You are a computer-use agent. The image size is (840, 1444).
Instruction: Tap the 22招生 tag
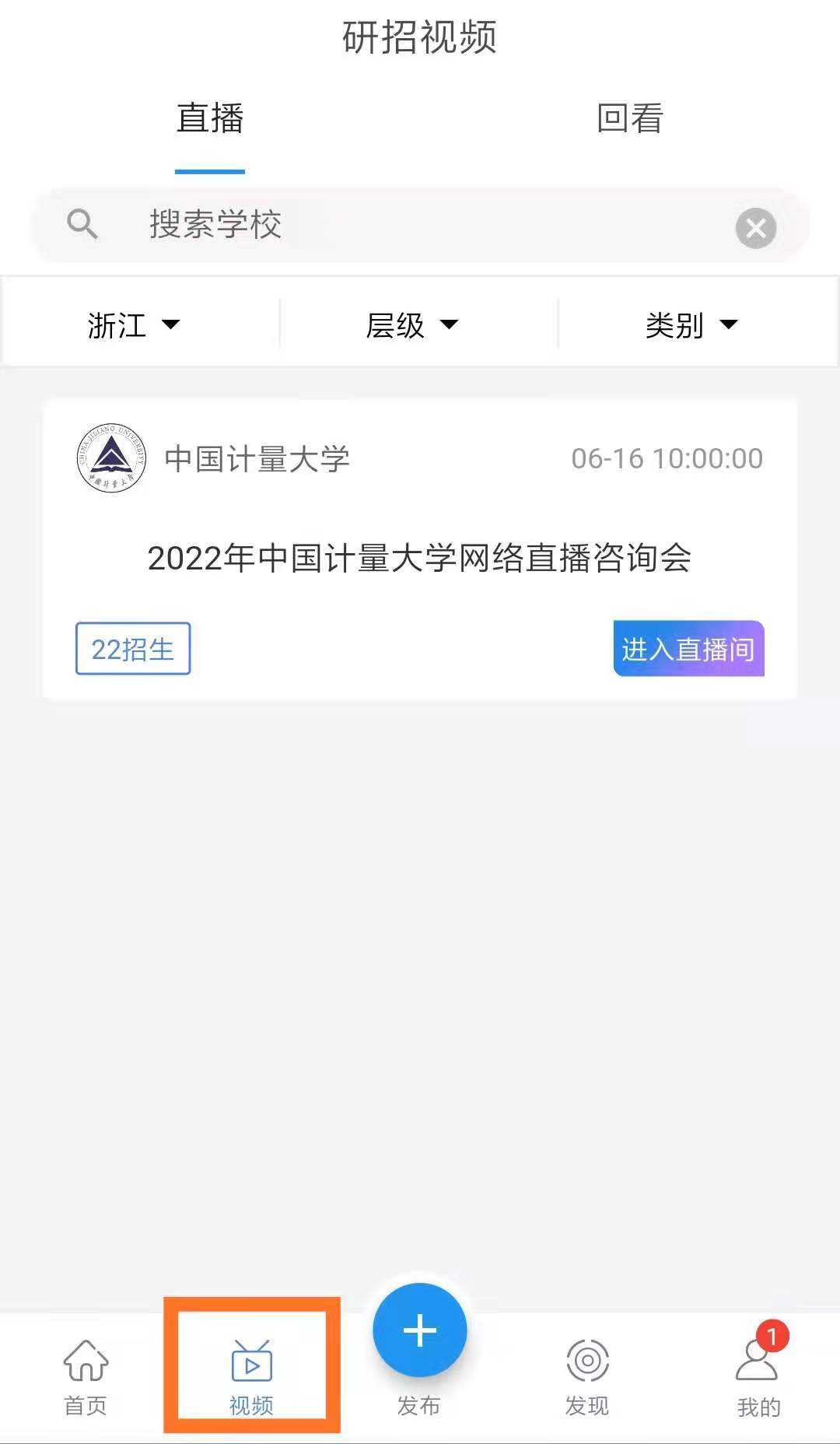point(133,648)
